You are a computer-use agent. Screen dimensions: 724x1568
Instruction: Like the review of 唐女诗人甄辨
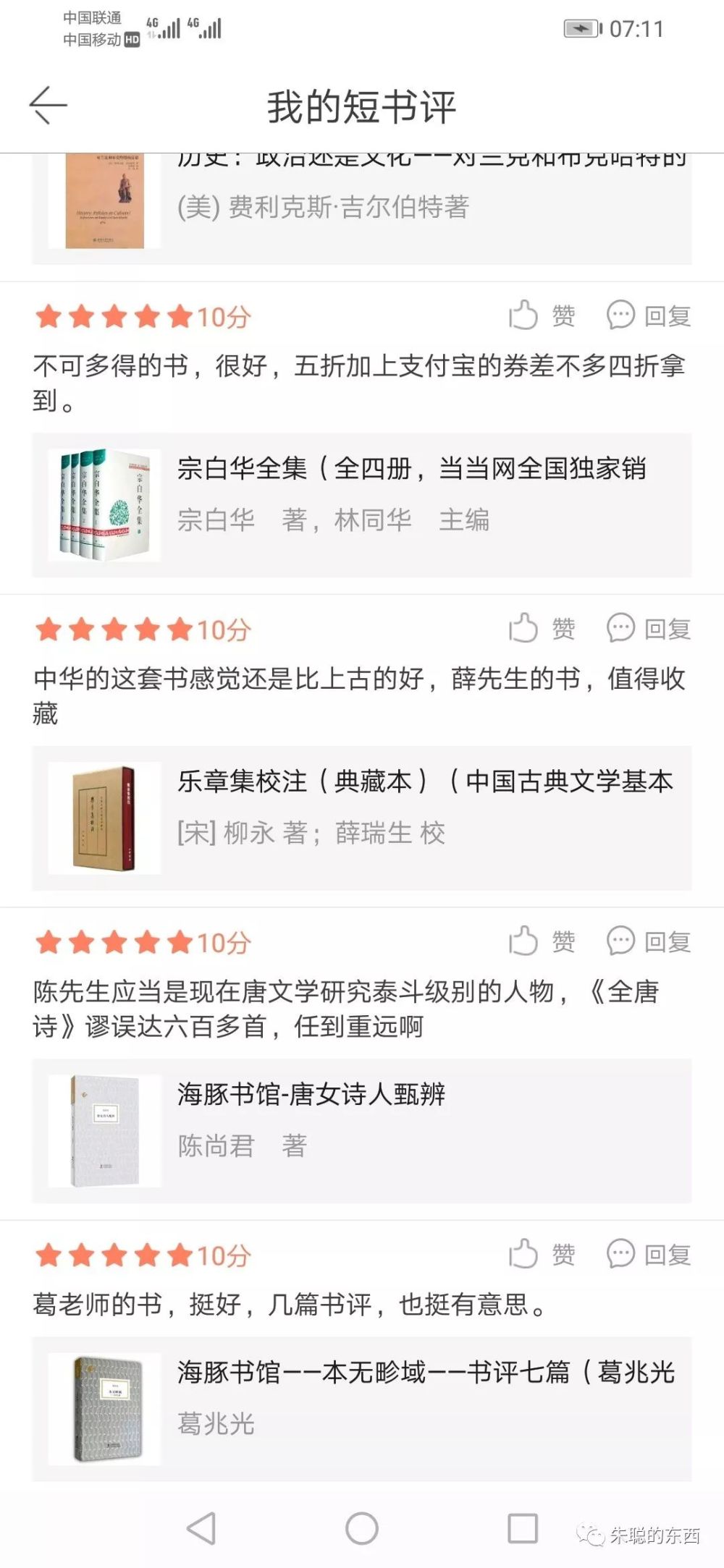[542, 941]
